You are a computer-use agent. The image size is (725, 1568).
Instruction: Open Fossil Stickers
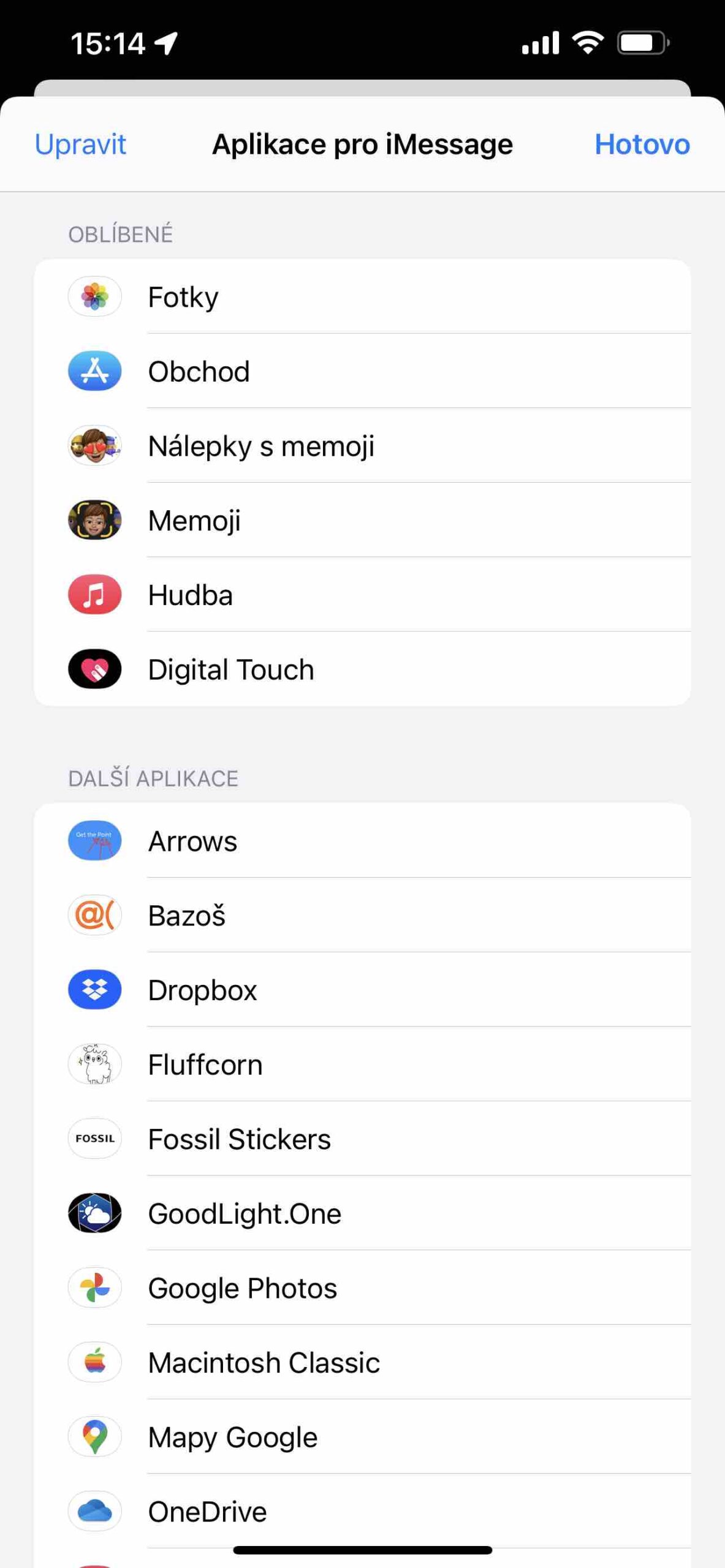(x=362, y=1139)
